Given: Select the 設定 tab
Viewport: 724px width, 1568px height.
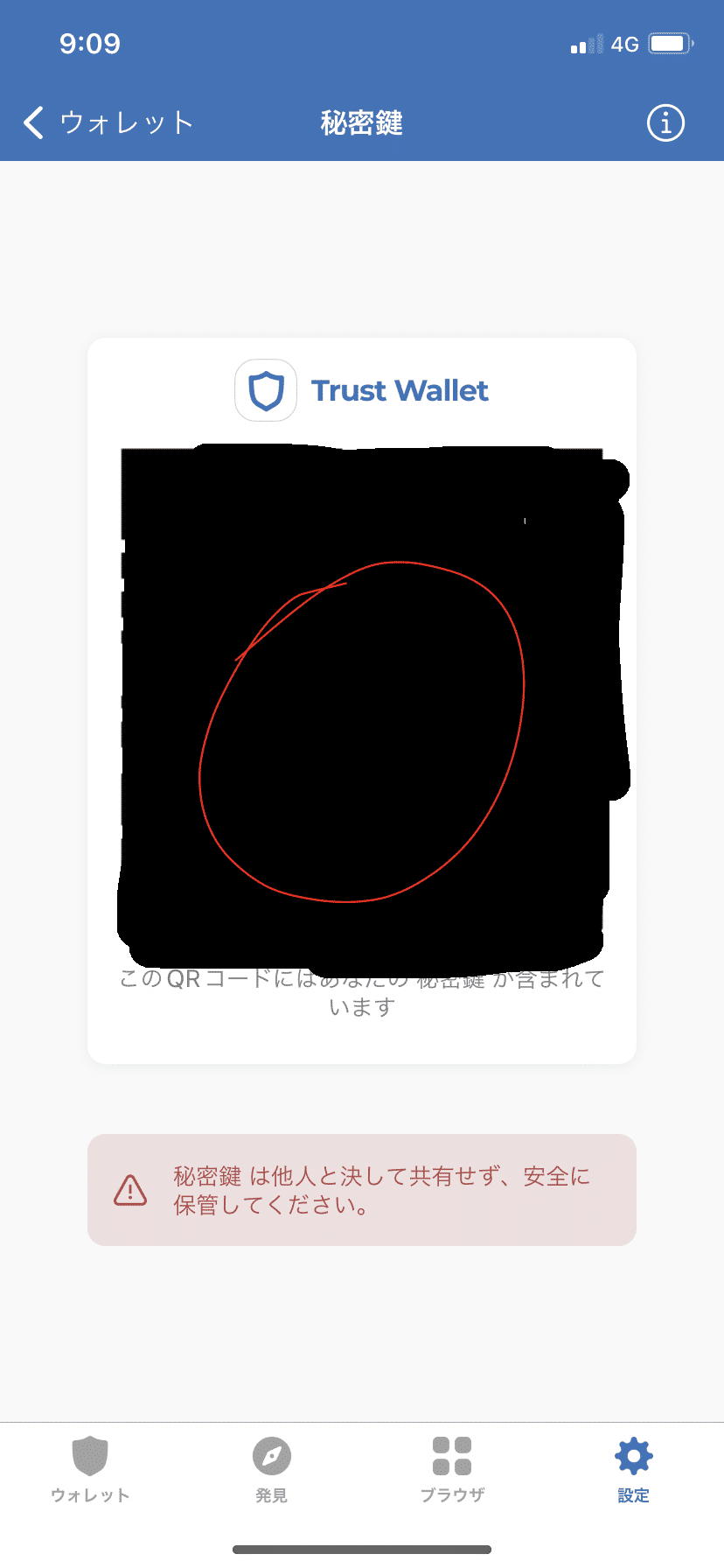Looking at the screenshot, I should pyautogui.click(x=633, y=1470).
